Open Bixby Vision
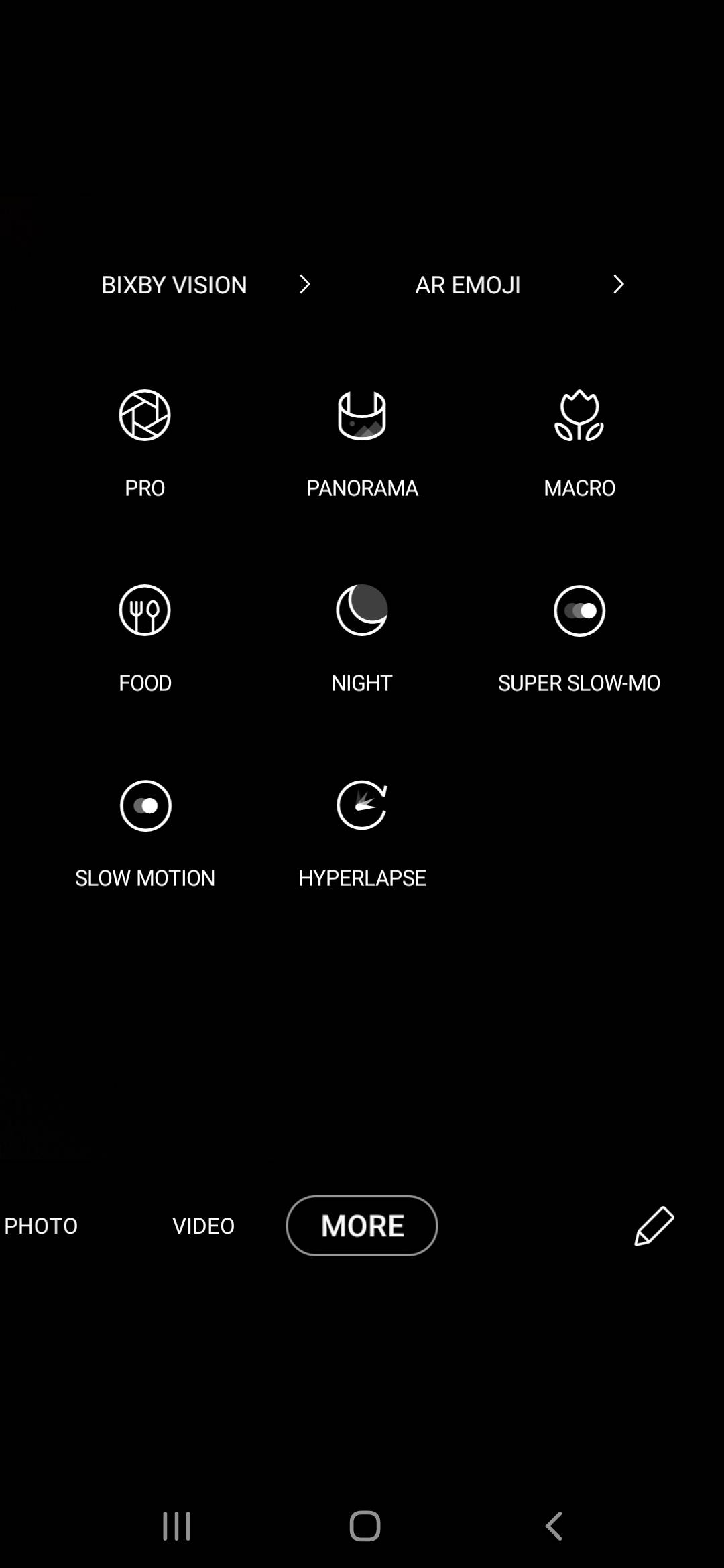The height and width of the screenshot is (1568, 724). pyautogui.click(x=204, y=285)
